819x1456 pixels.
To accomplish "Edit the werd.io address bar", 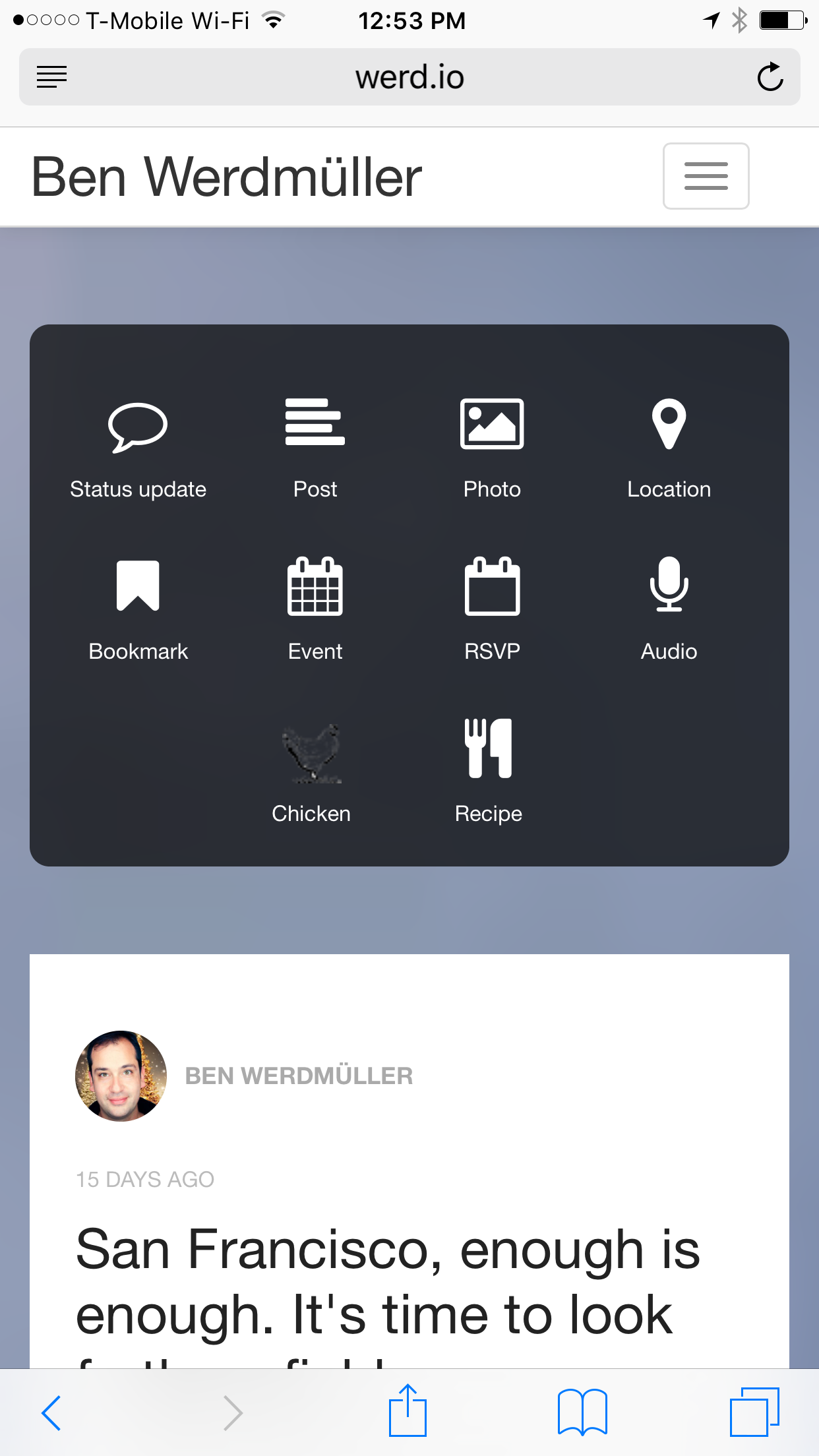I will coord(409,77).
